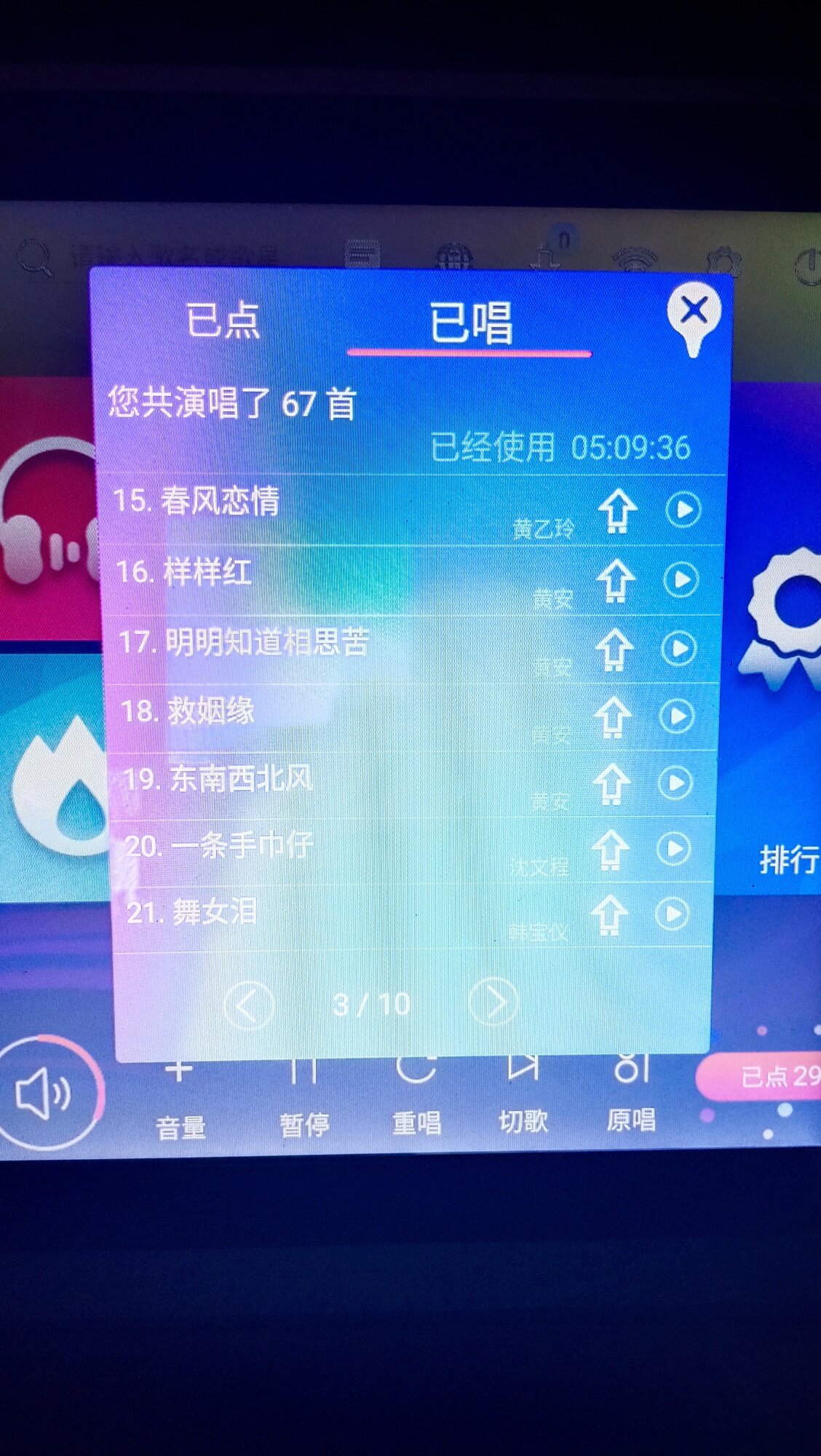The image size is (821, 1456).
Task: Move 样样红 to top of queue
Action: [616, 580]
